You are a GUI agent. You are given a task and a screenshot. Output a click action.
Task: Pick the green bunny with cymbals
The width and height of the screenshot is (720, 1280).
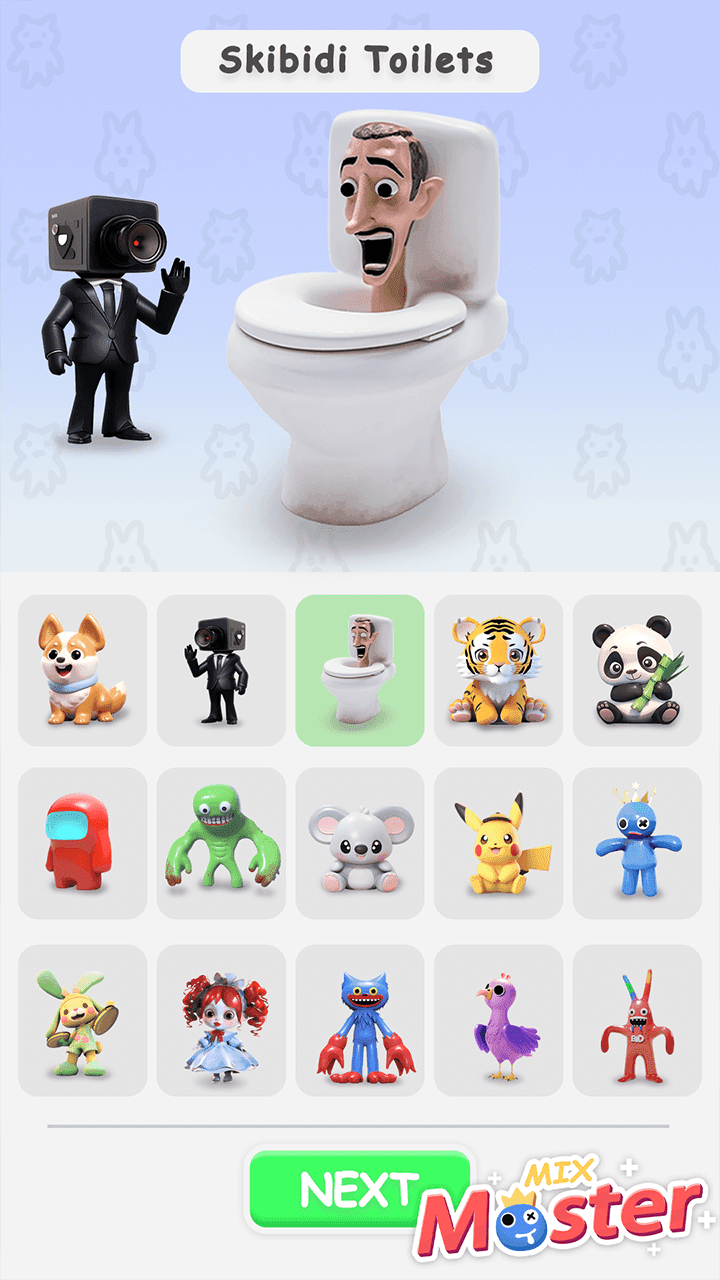tap(82, 1020)
